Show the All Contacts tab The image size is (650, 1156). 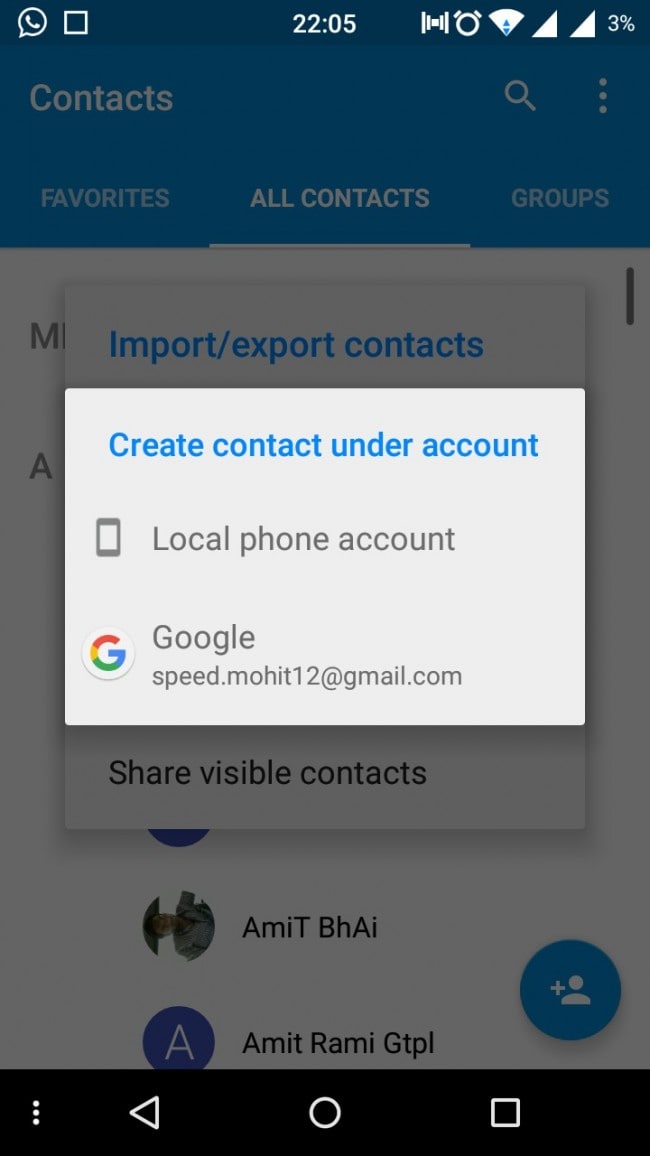pos(340,198)
